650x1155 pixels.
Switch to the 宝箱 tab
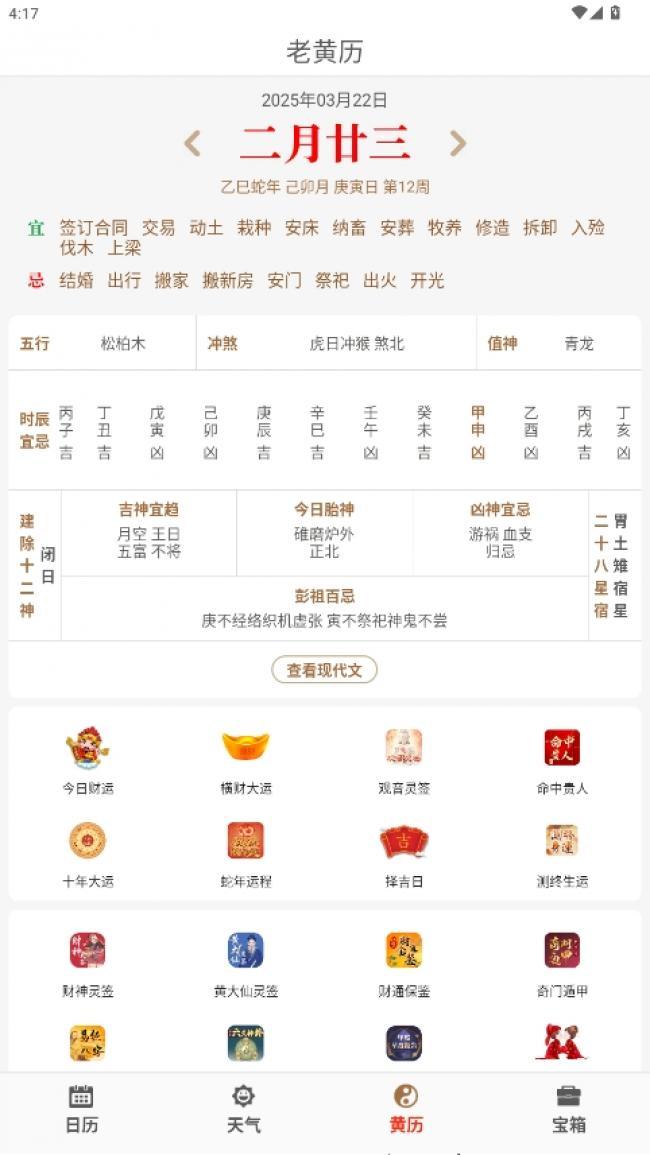click(568, 1108)
